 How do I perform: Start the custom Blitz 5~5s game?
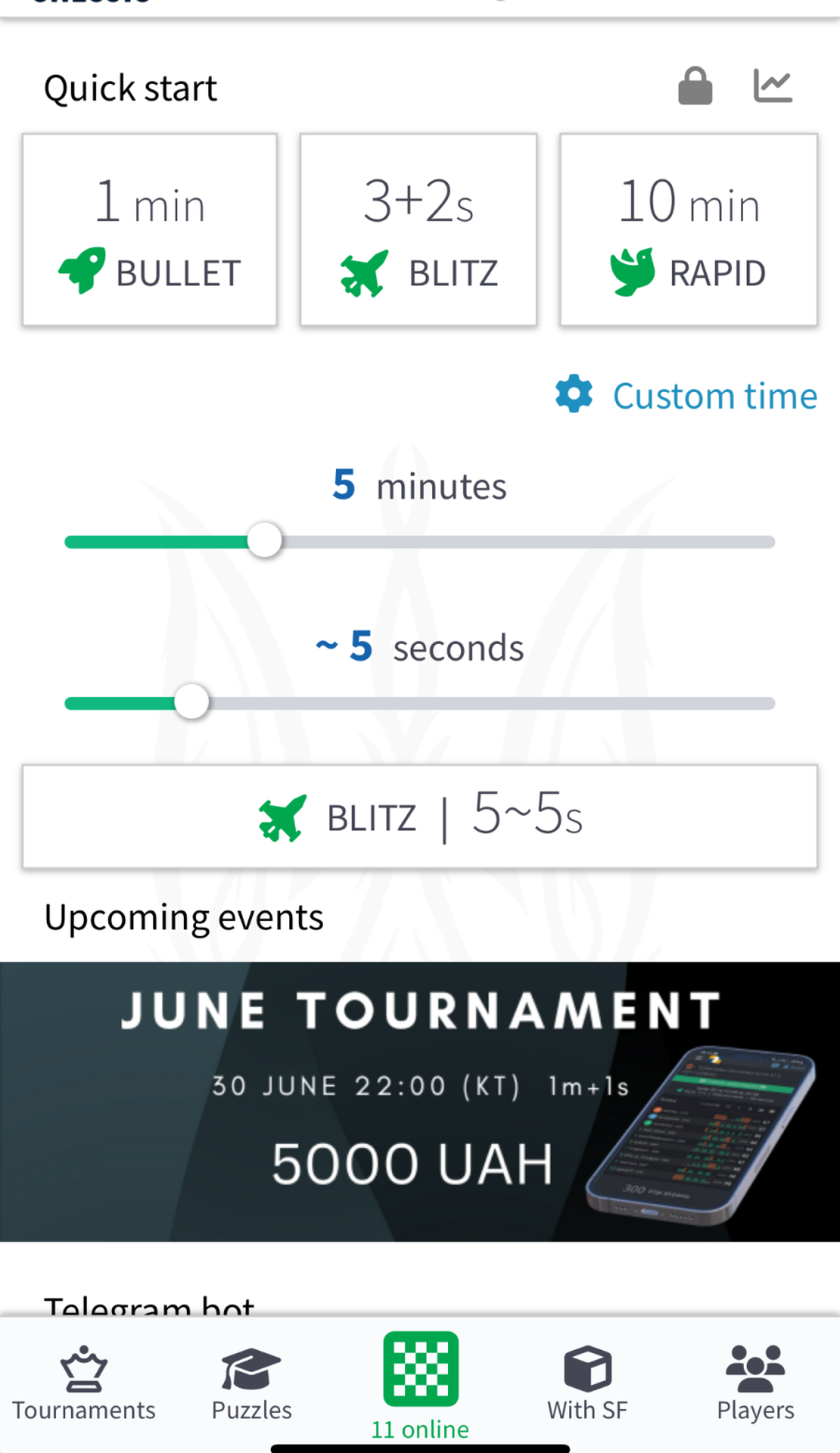(420, 817)
